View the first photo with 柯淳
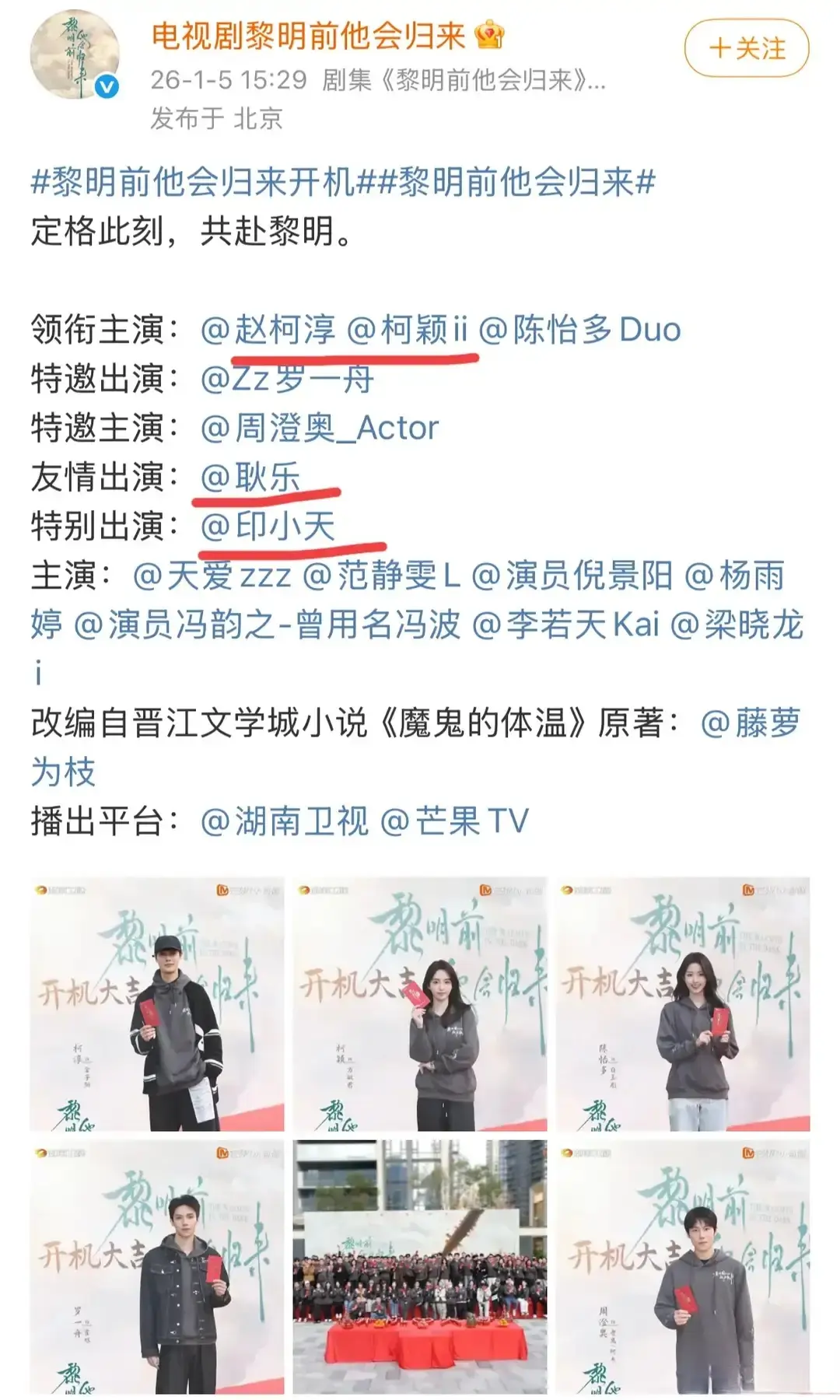The width and height of the screenshot is (840, 1400). (x=157, y=1003)
